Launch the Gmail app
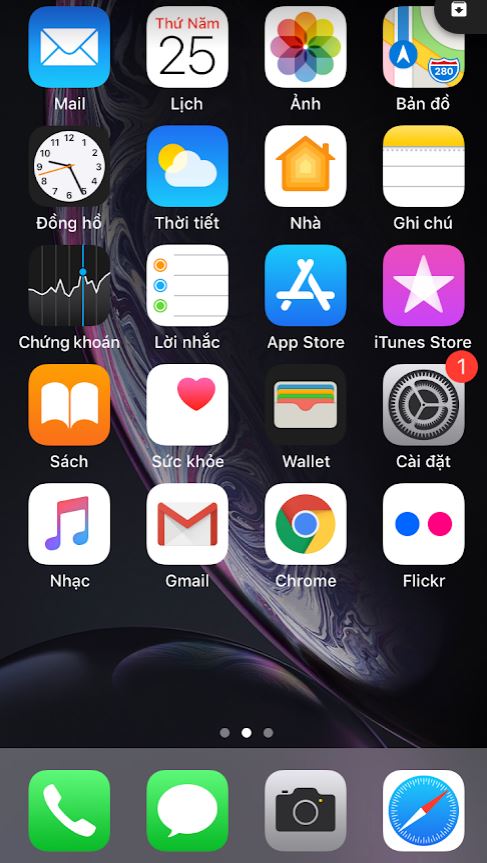487x863 pixels. [187, 524]
